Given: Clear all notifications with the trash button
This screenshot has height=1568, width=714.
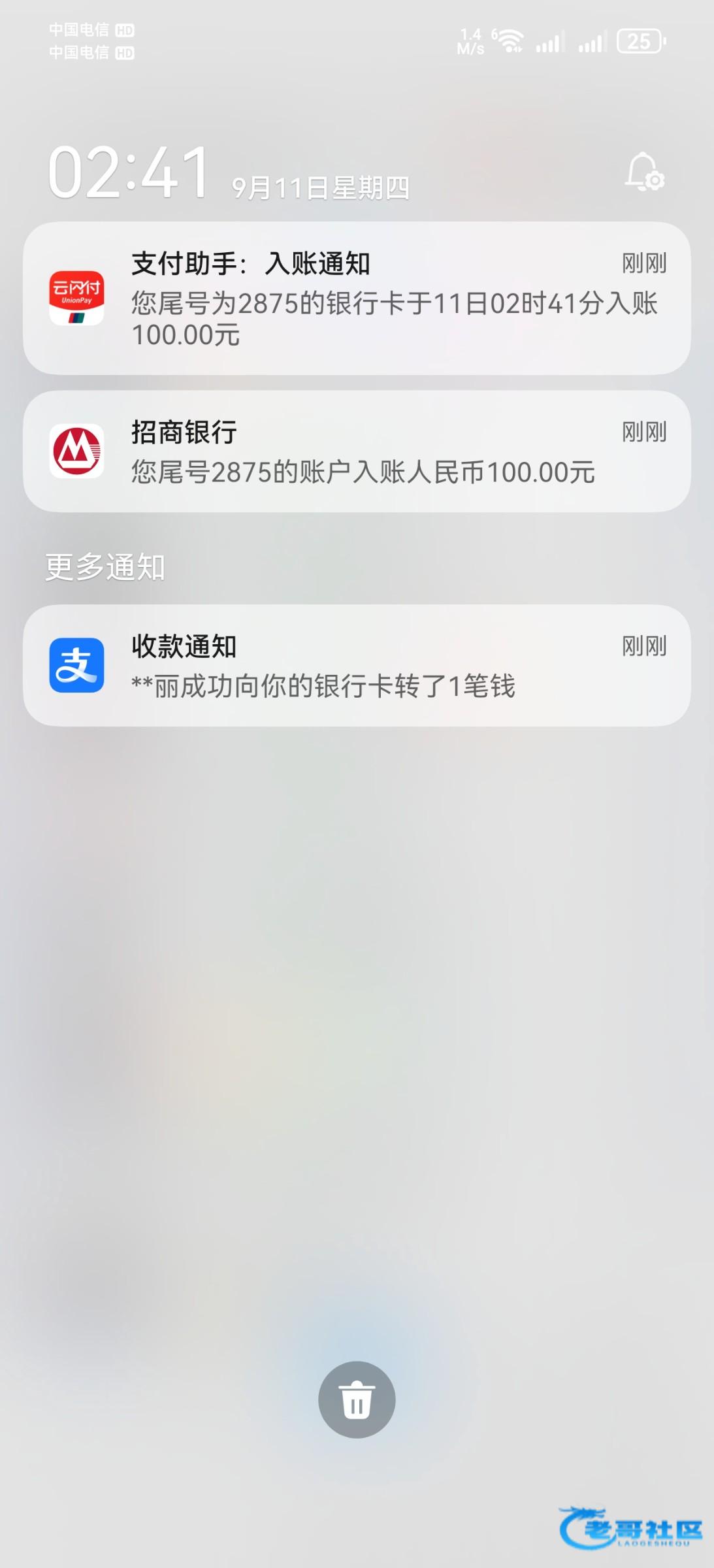Looking at the screenshot, I should 357,1399.
